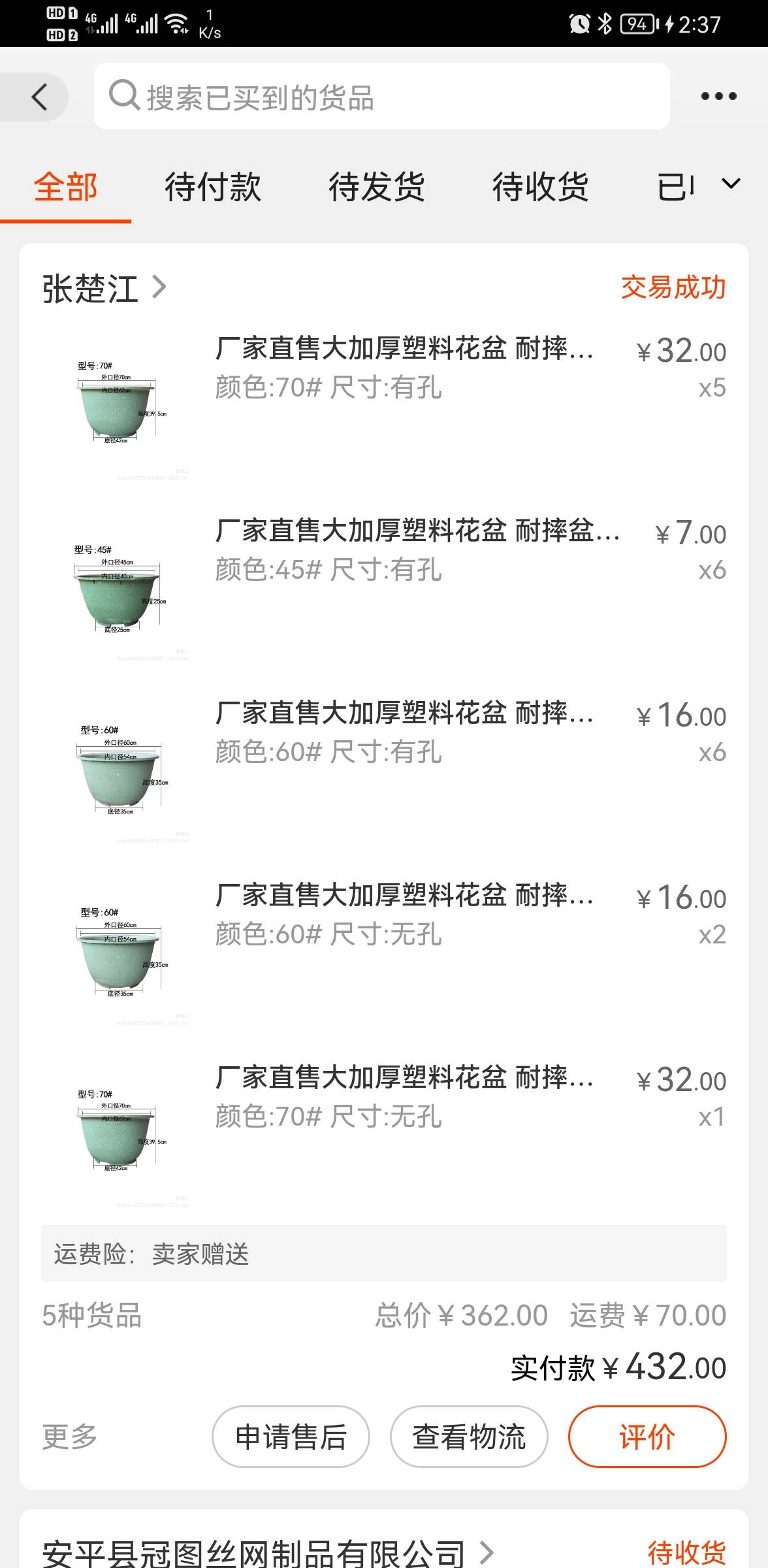The width and height of the screenshot is (768, 1568).
Task: Tap the search box for purchased goods
Action: point(382,97)
